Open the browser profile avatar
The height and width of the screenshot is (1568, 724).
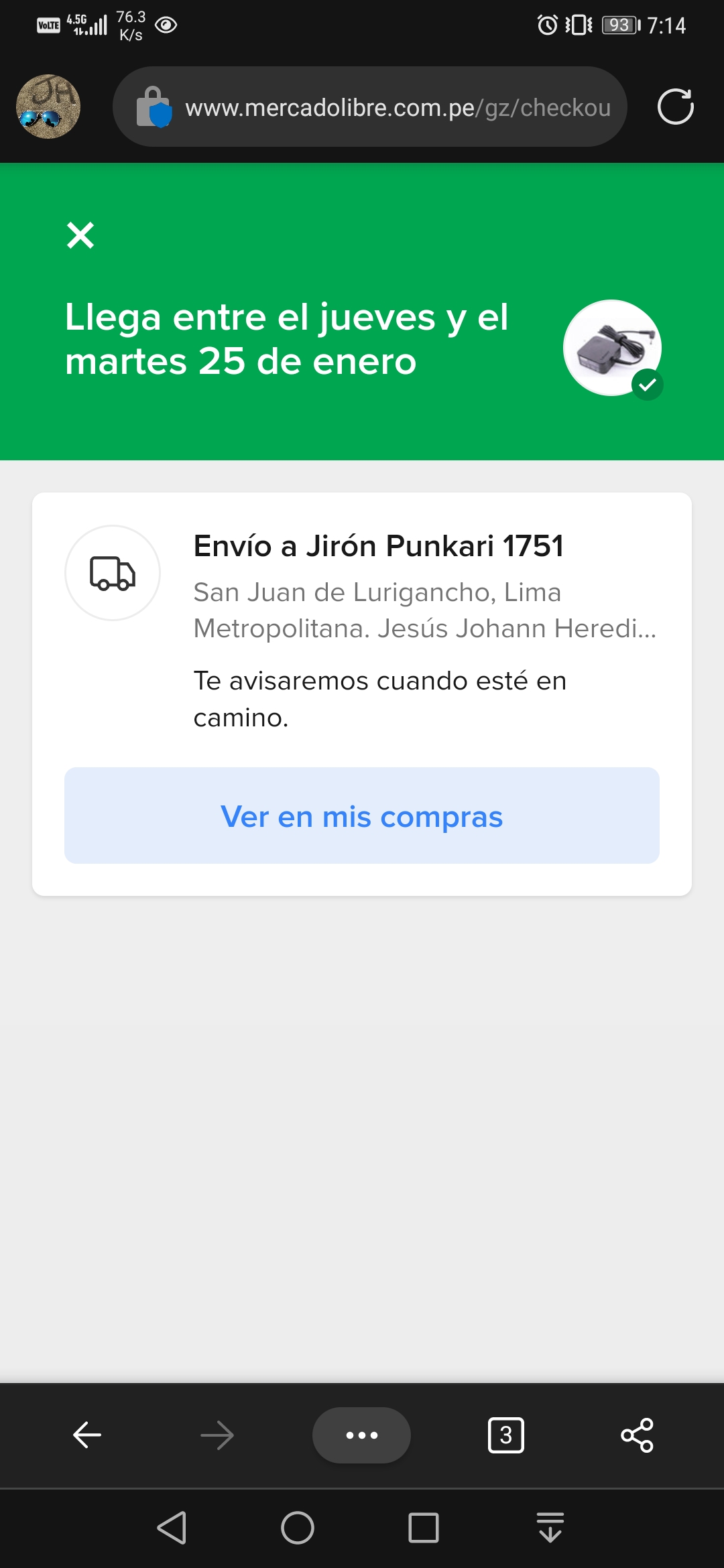coord(48,107)
